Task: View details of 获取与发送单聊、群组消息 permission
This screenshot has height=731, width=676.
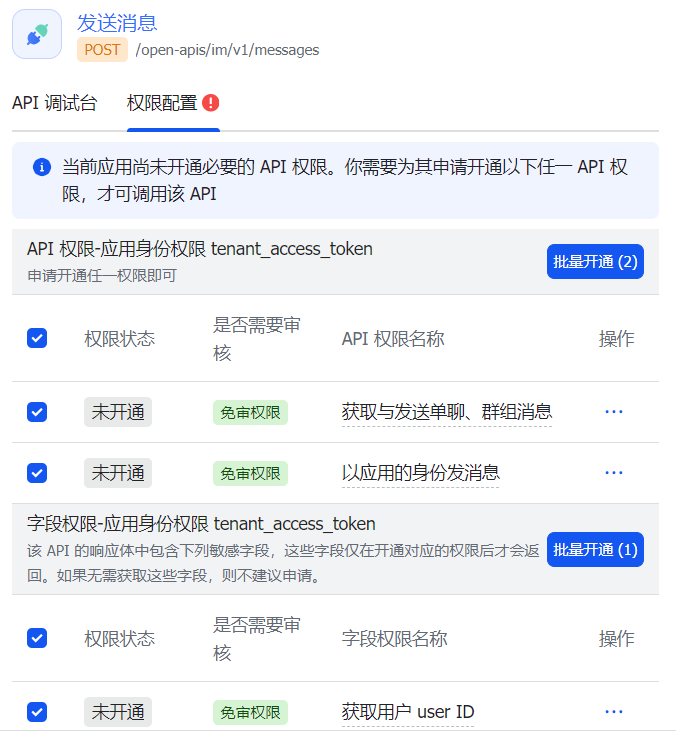Action: click(446, 412)
